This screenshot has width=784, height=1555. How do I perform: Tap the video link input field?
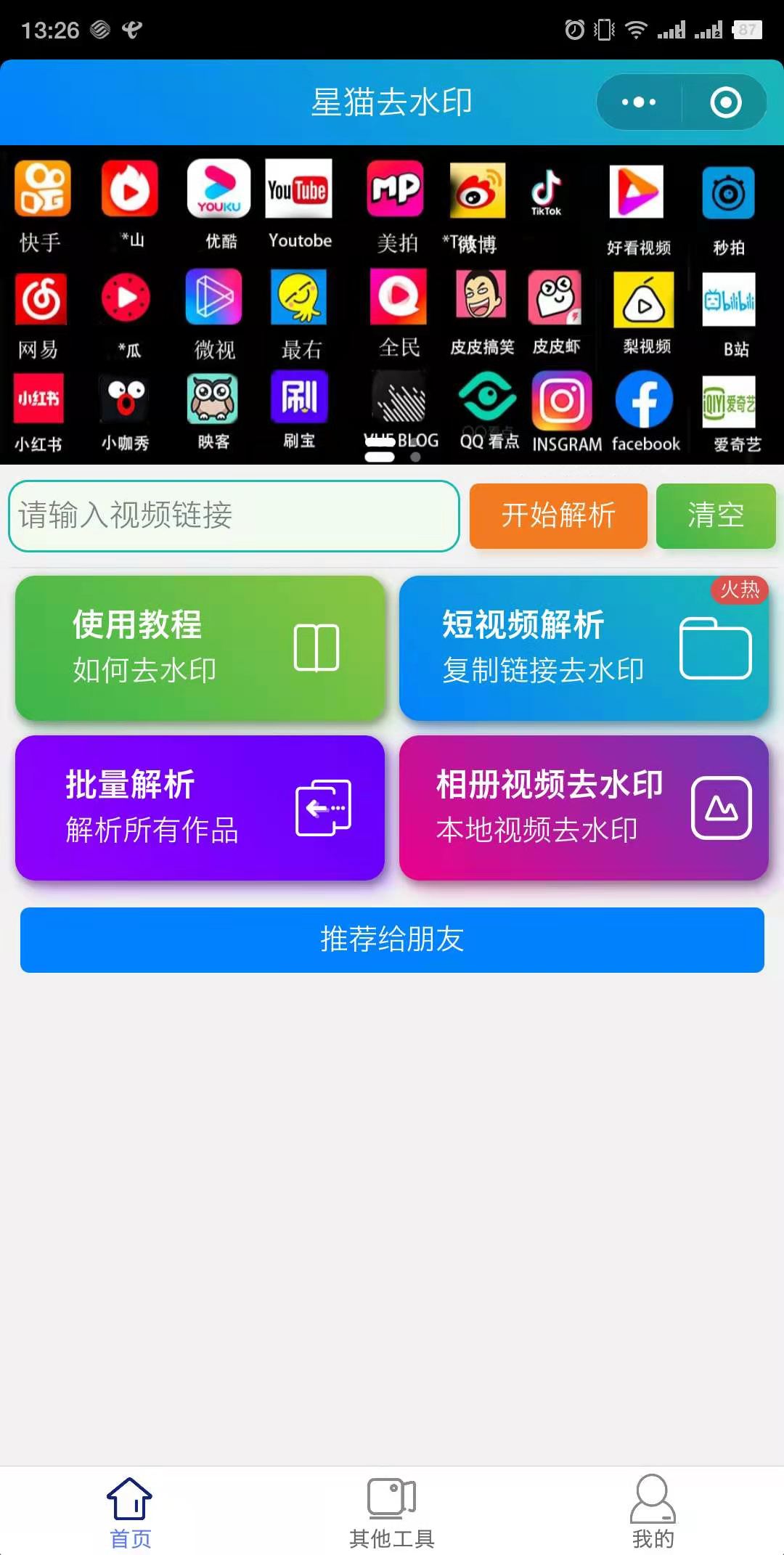(x=234, y=516)
